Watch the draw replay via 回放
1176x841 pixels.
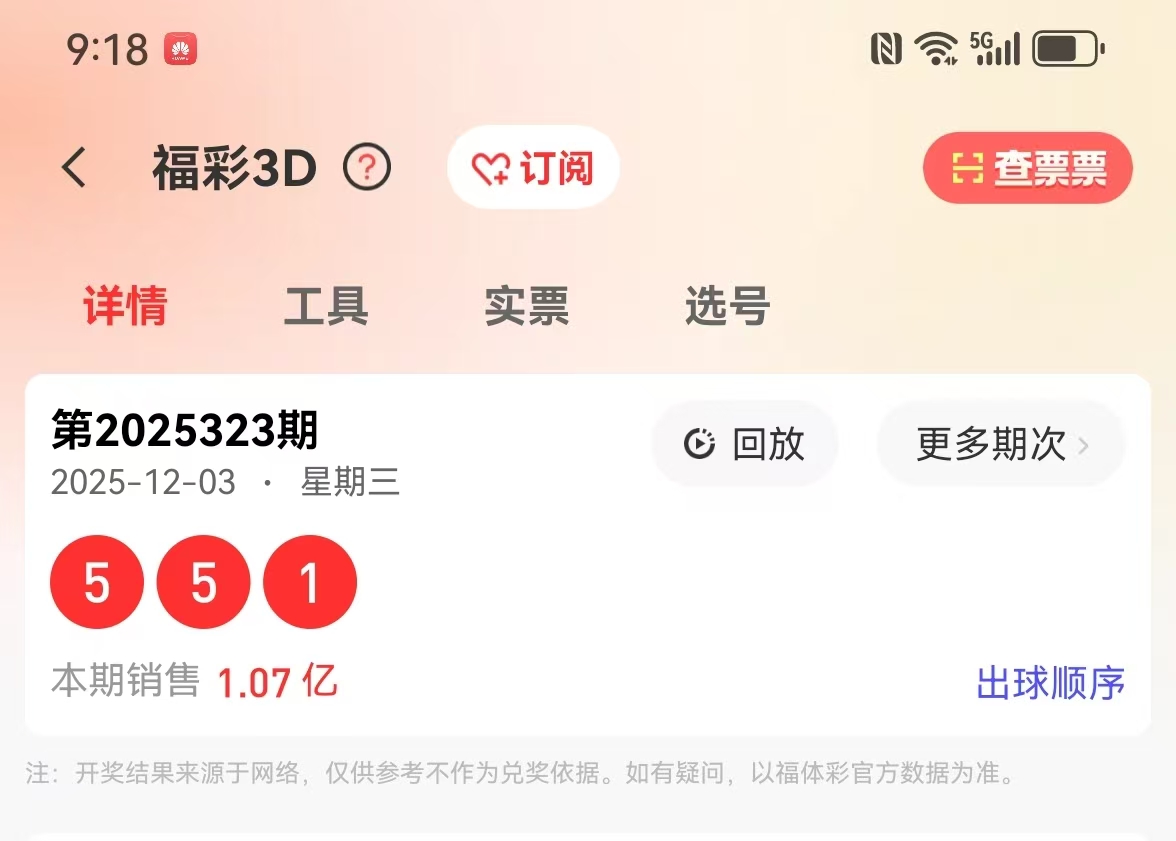[745, 444]
